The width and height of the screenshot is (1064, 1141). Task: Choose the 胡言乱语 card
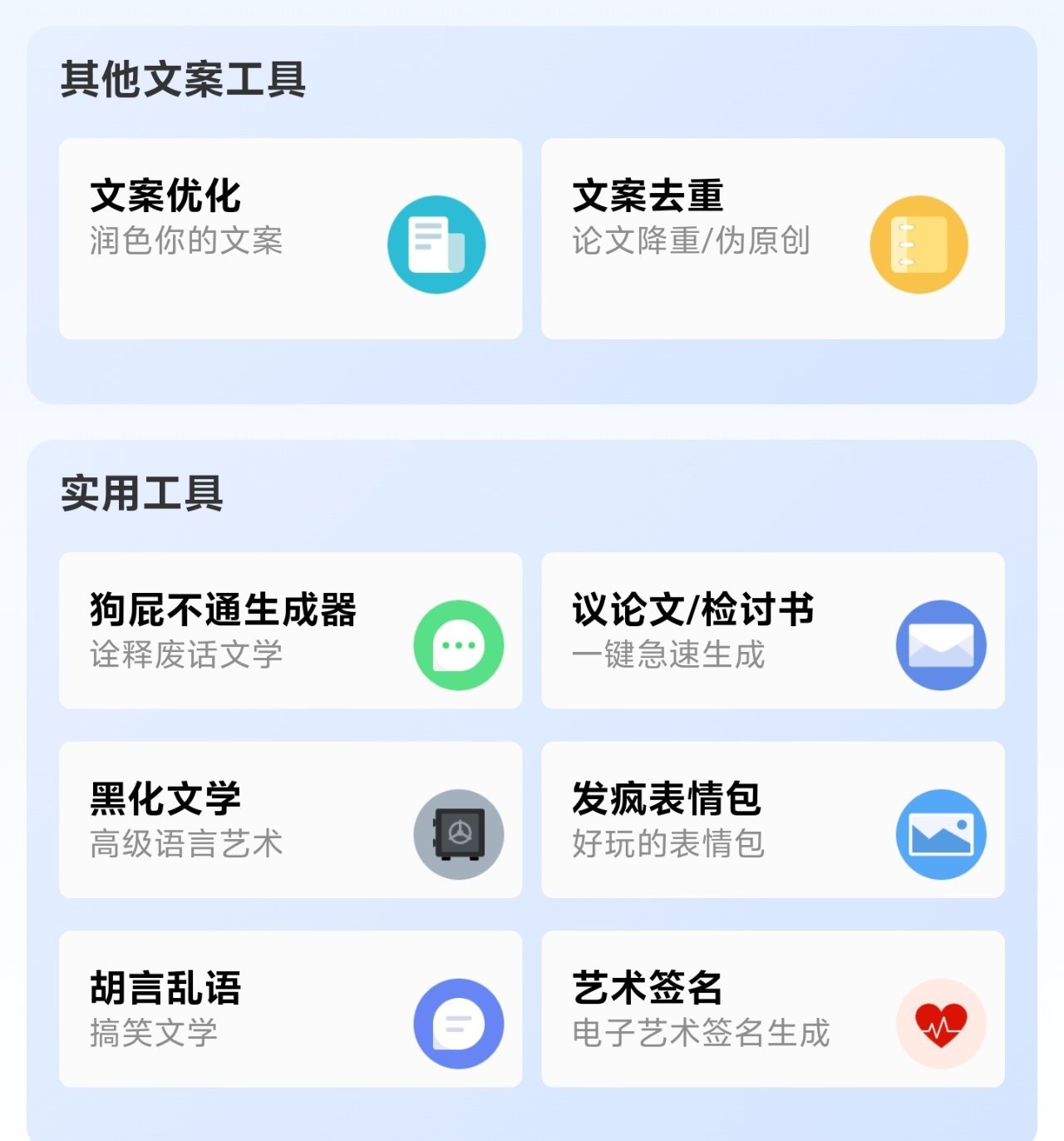point(290,1008)
